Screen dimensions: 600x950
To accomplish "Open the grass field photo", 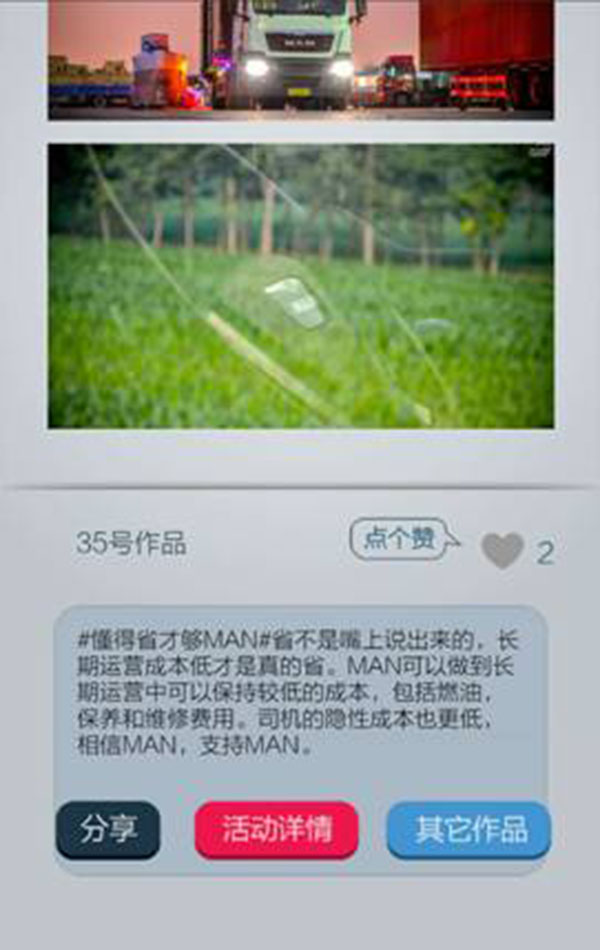I will coord(300,286).
